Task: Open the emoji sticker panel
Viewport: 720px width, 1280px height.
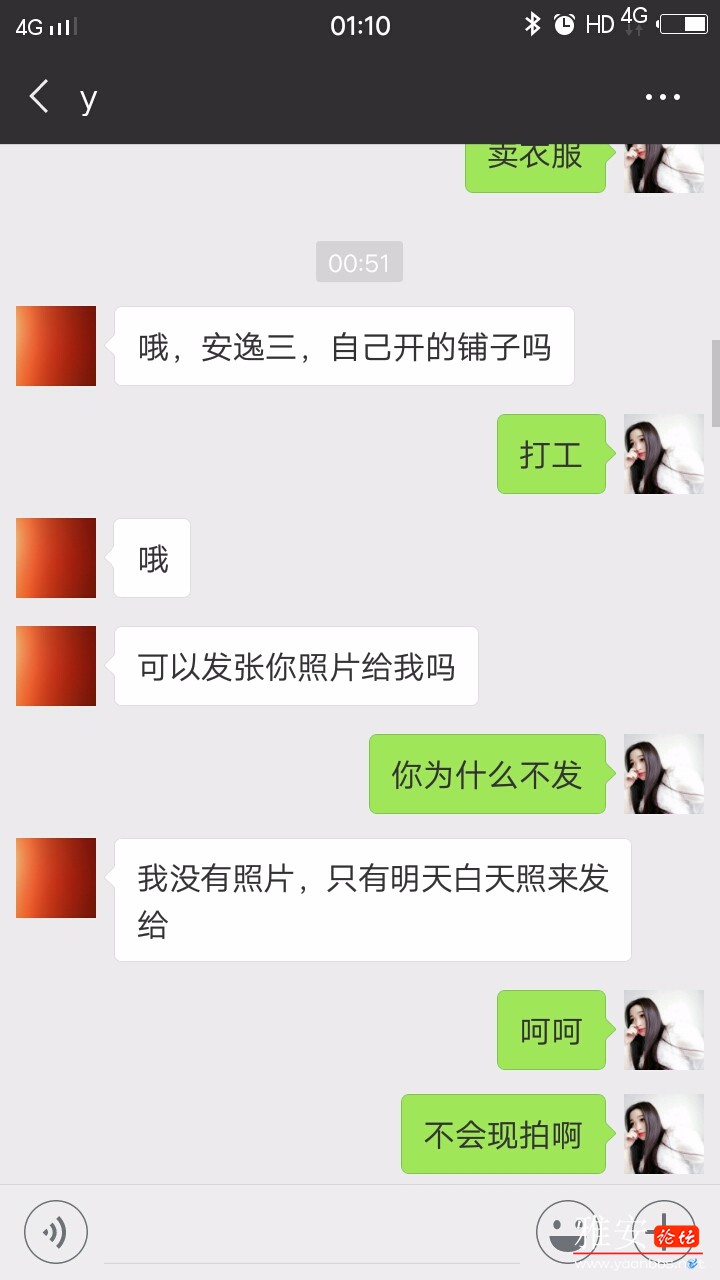Action: tap(567, 1232)
